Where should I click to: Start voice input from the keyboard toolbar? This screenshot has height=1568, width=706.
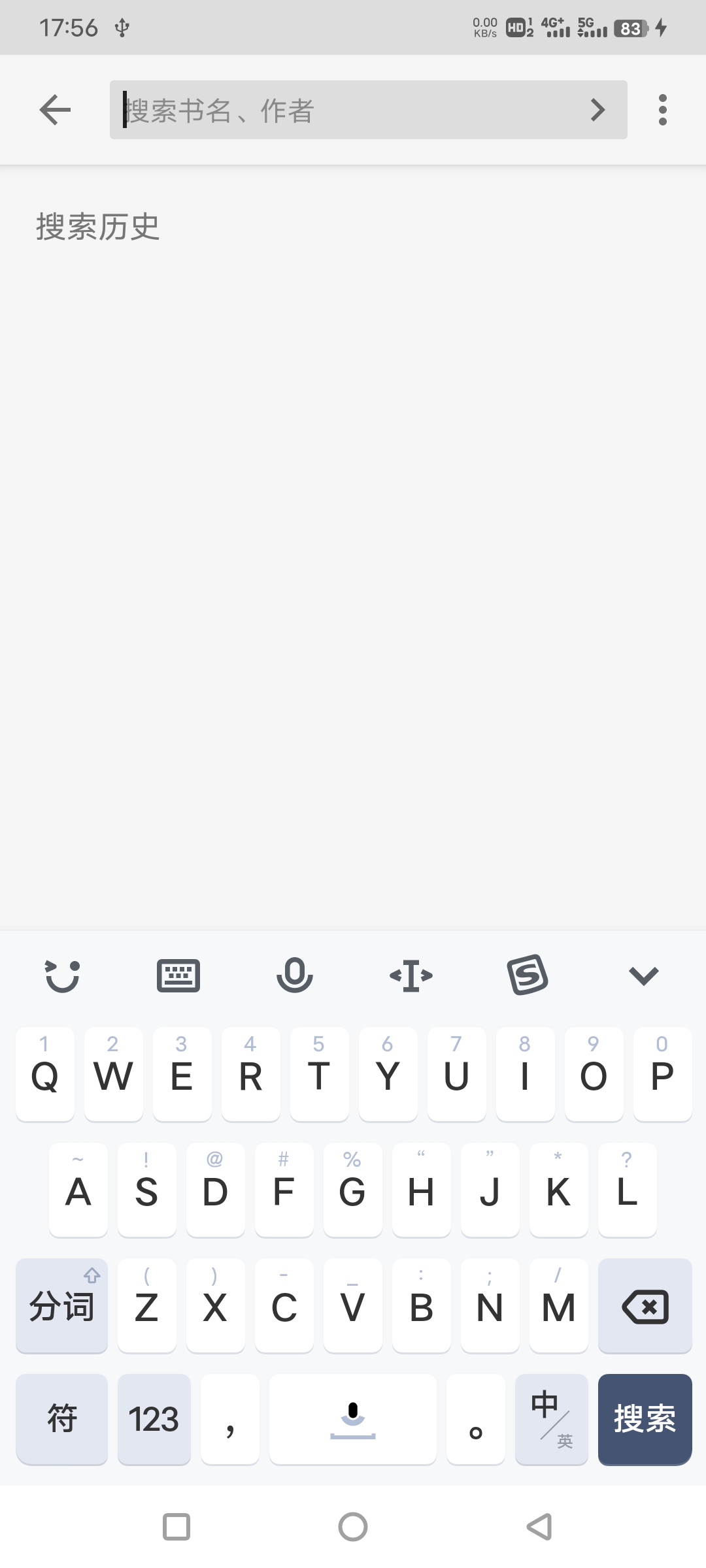(x=295, y=975)
